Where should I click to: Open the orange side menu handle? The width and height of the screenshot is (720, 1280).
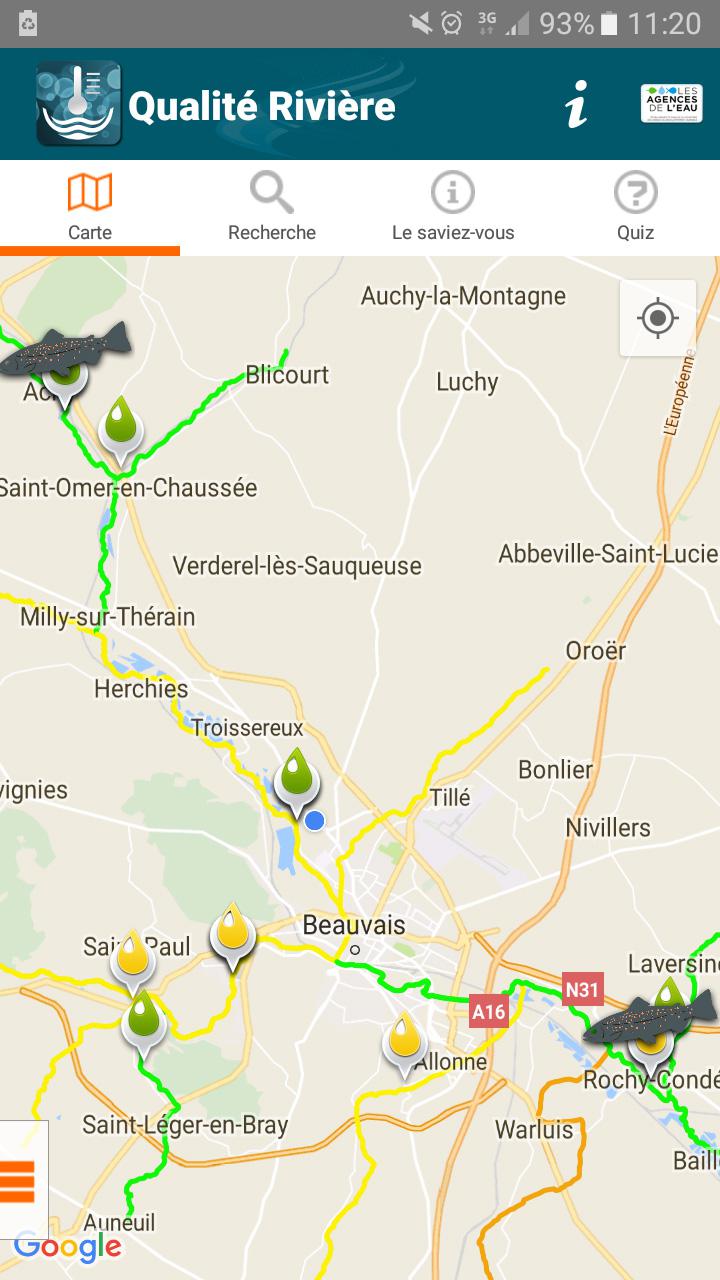22,1180
